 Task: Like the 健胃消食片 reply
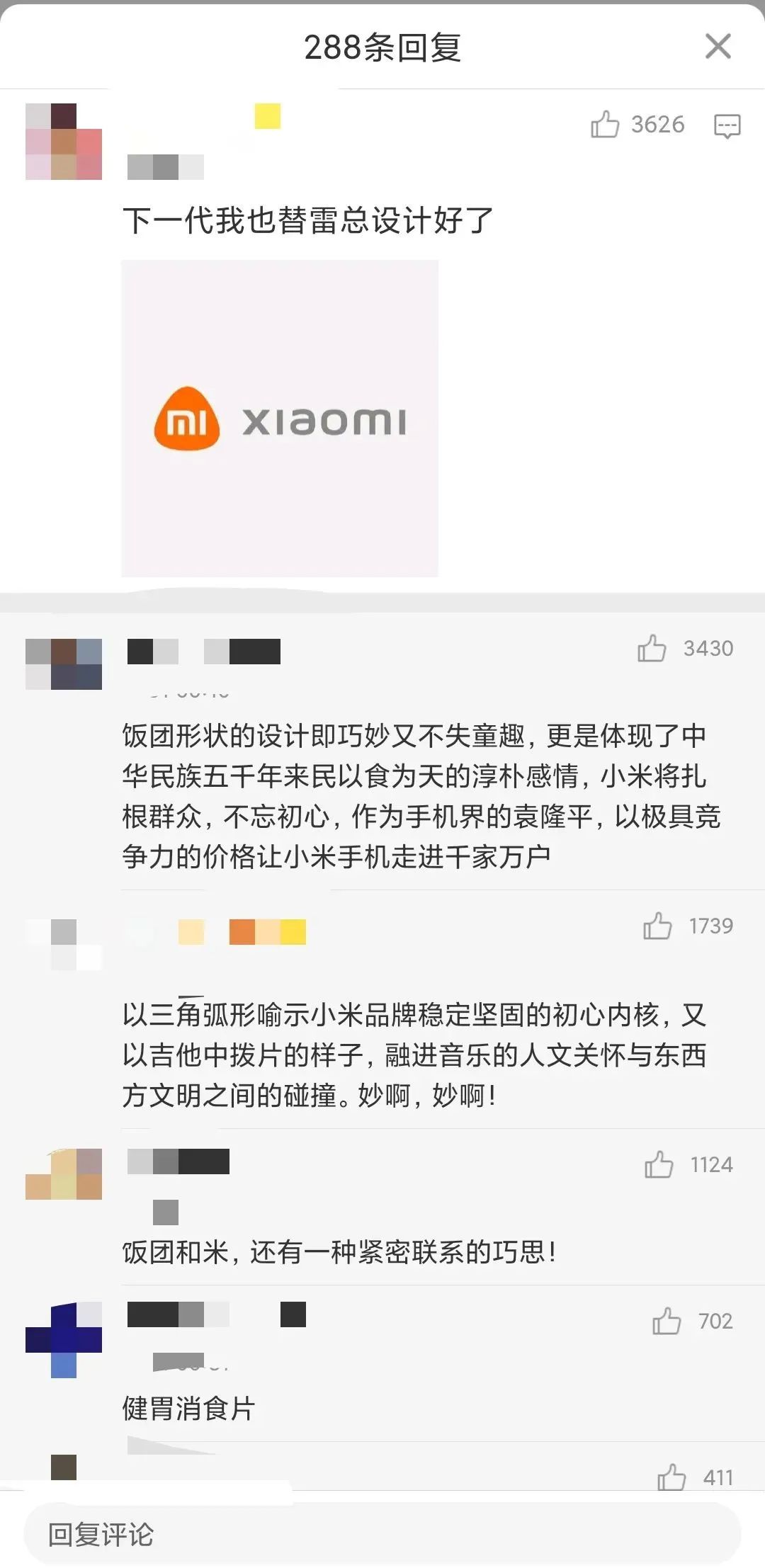667,1321
